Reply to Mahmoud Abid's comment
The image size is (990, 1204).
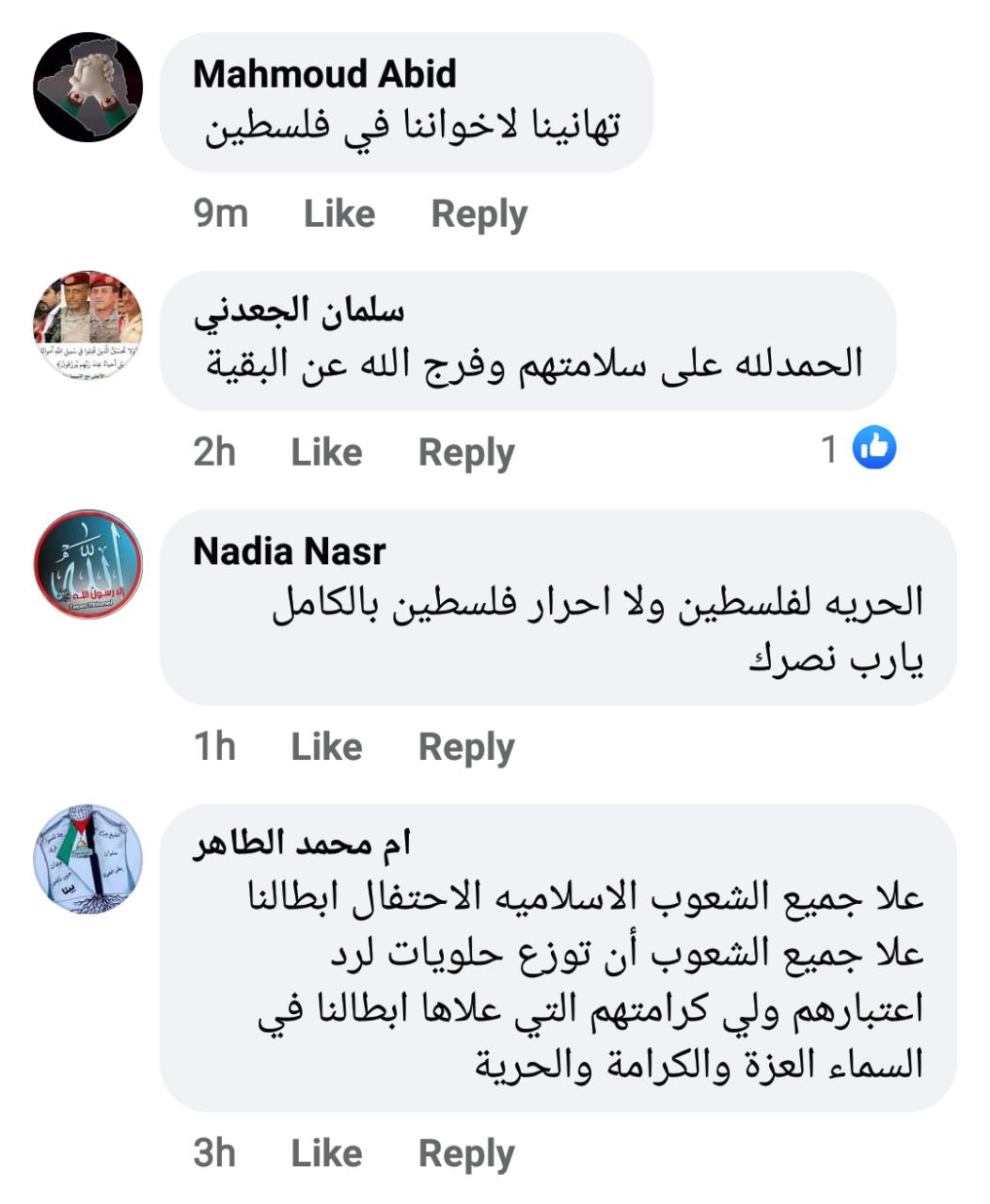point(479,214)
